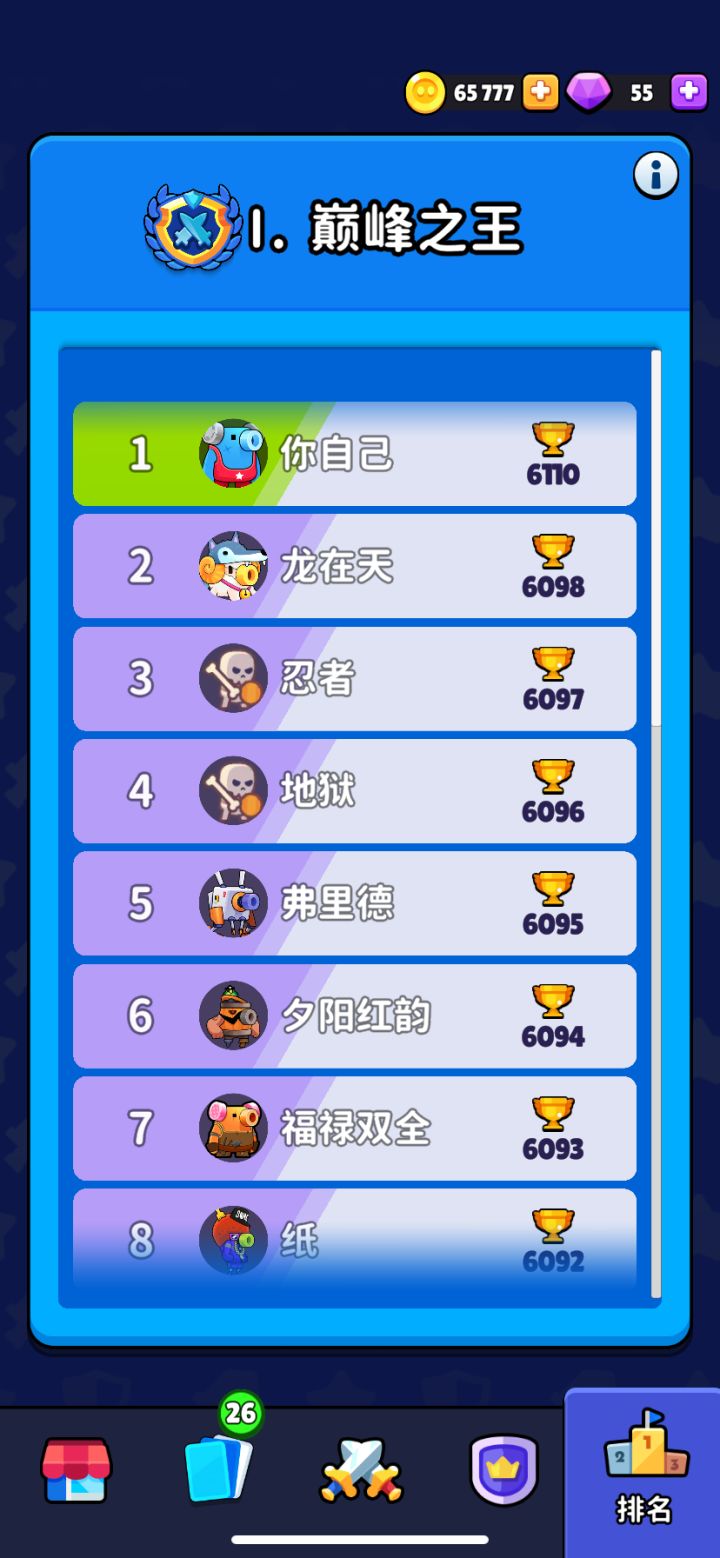
Task: Check player 夕阳红韵 at rank 6
Action: [354, 1016]
